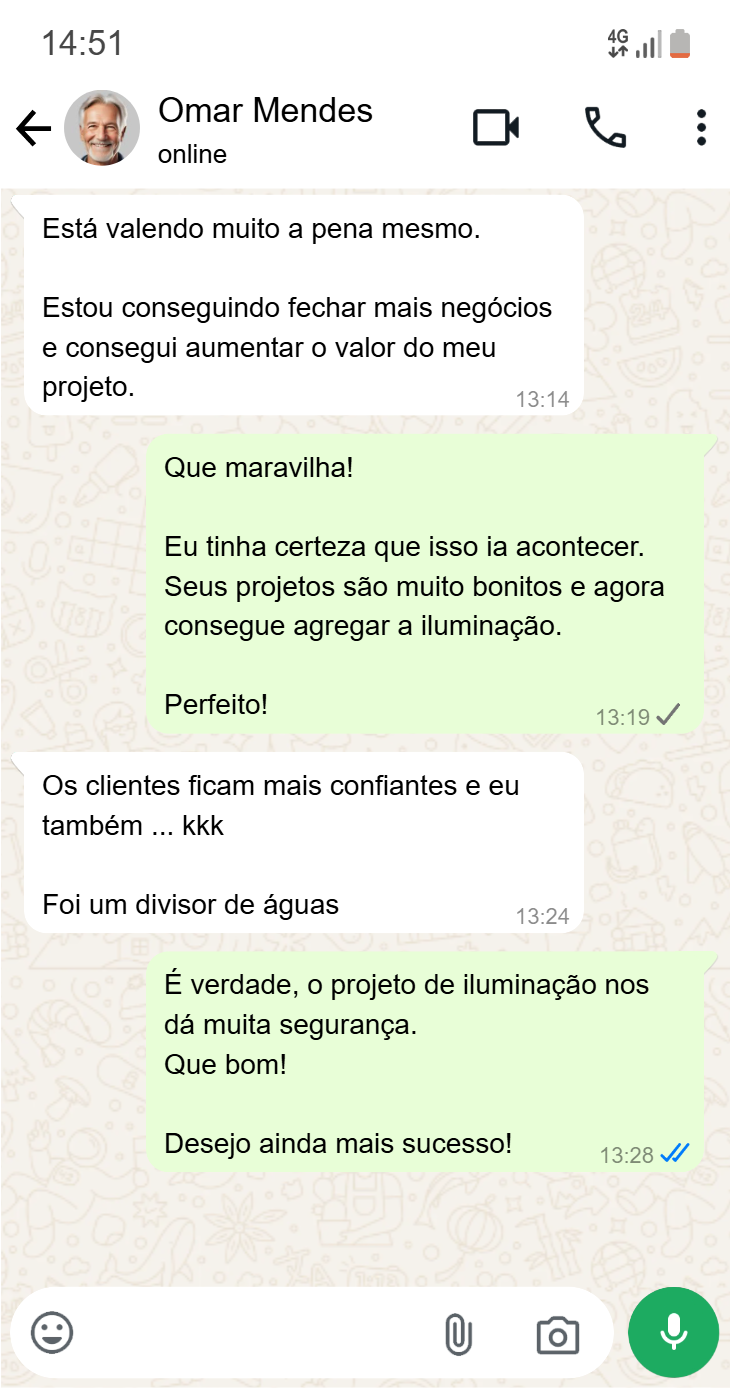Go back to the chats list
Viewport: 730px width, 1390px height.
pos(33,129)
